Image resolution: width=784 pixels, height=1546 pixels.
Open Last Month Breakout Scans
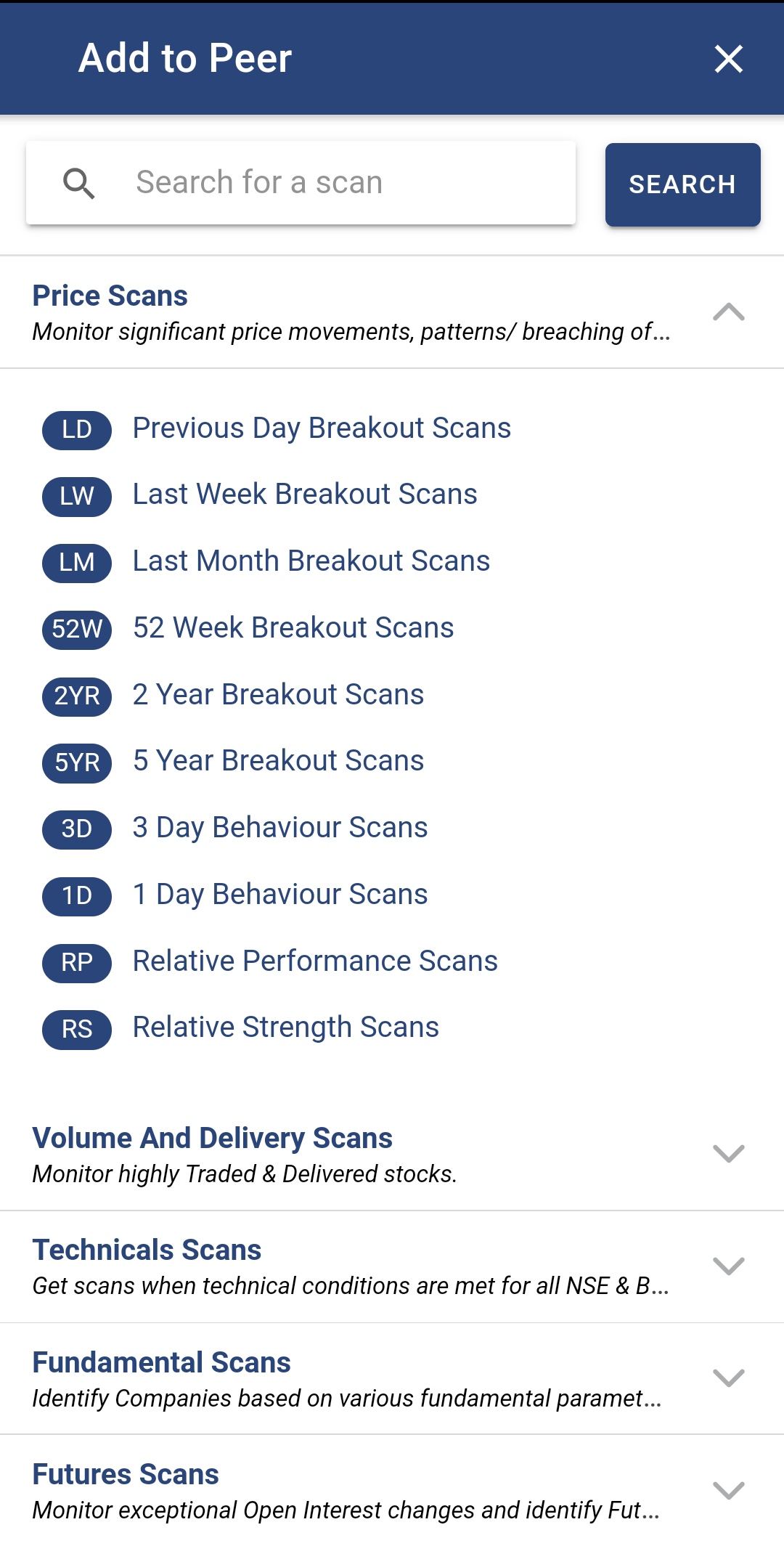coord(311,561)
